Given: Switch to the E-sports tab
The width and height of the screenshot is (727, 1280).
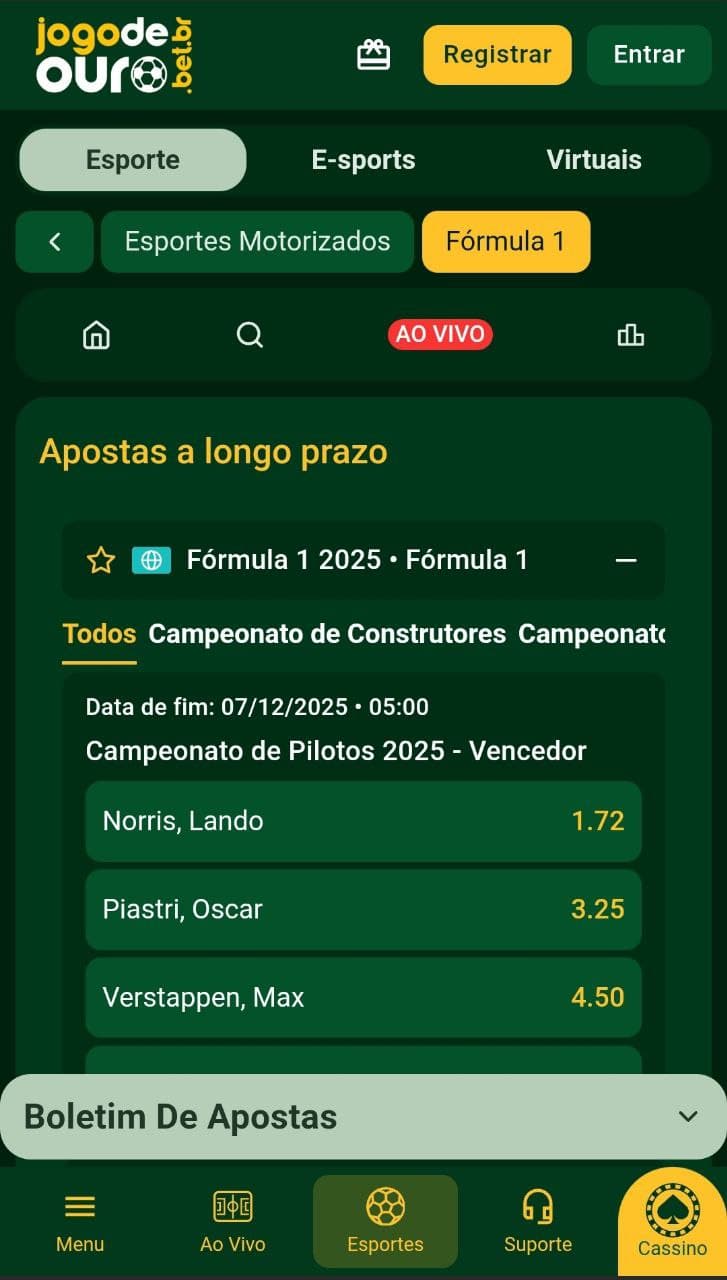Looking at the screenshot, I should pyautogui.click(x=362, y=158).
